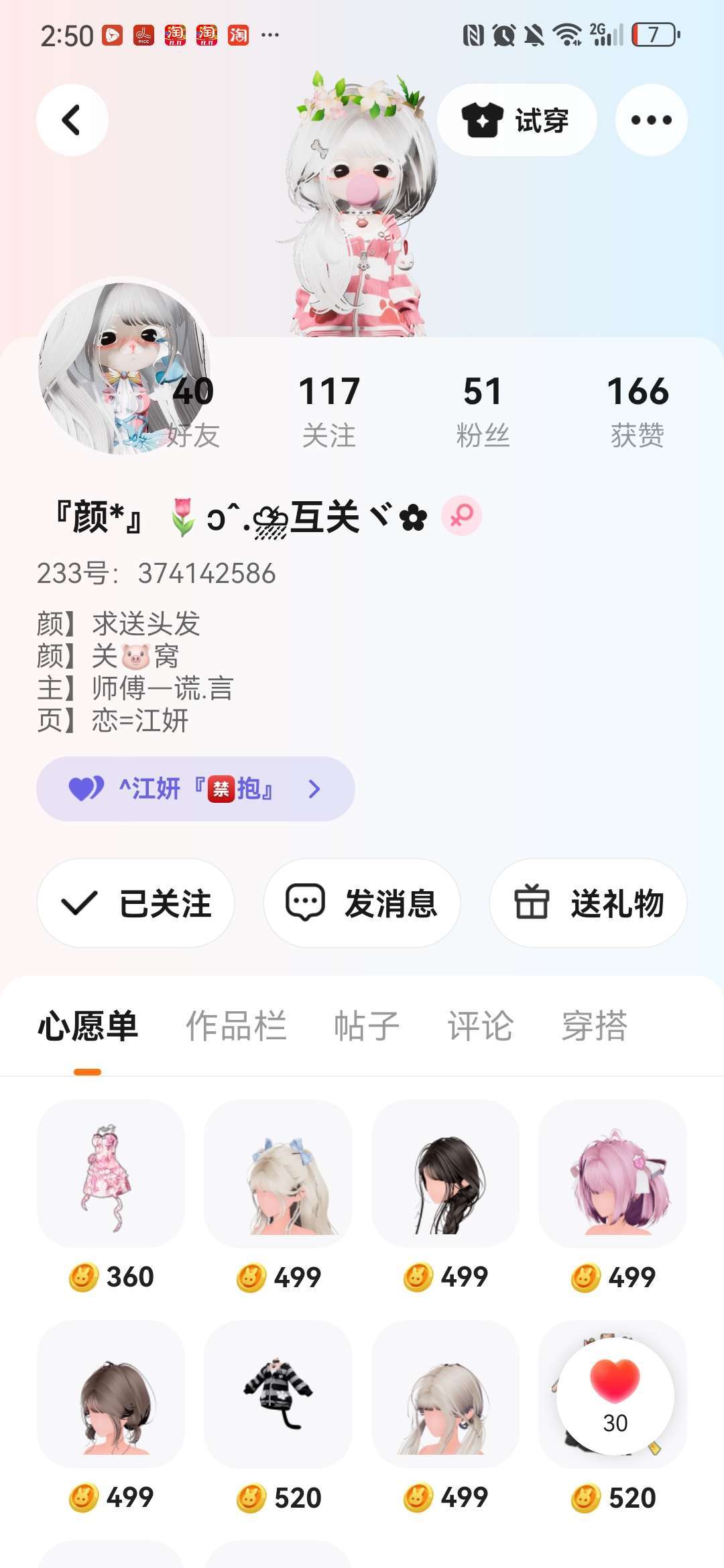Tap 发消息 to message this user
The width and height of the screenshot is (724, 1568).
[362, 903]
